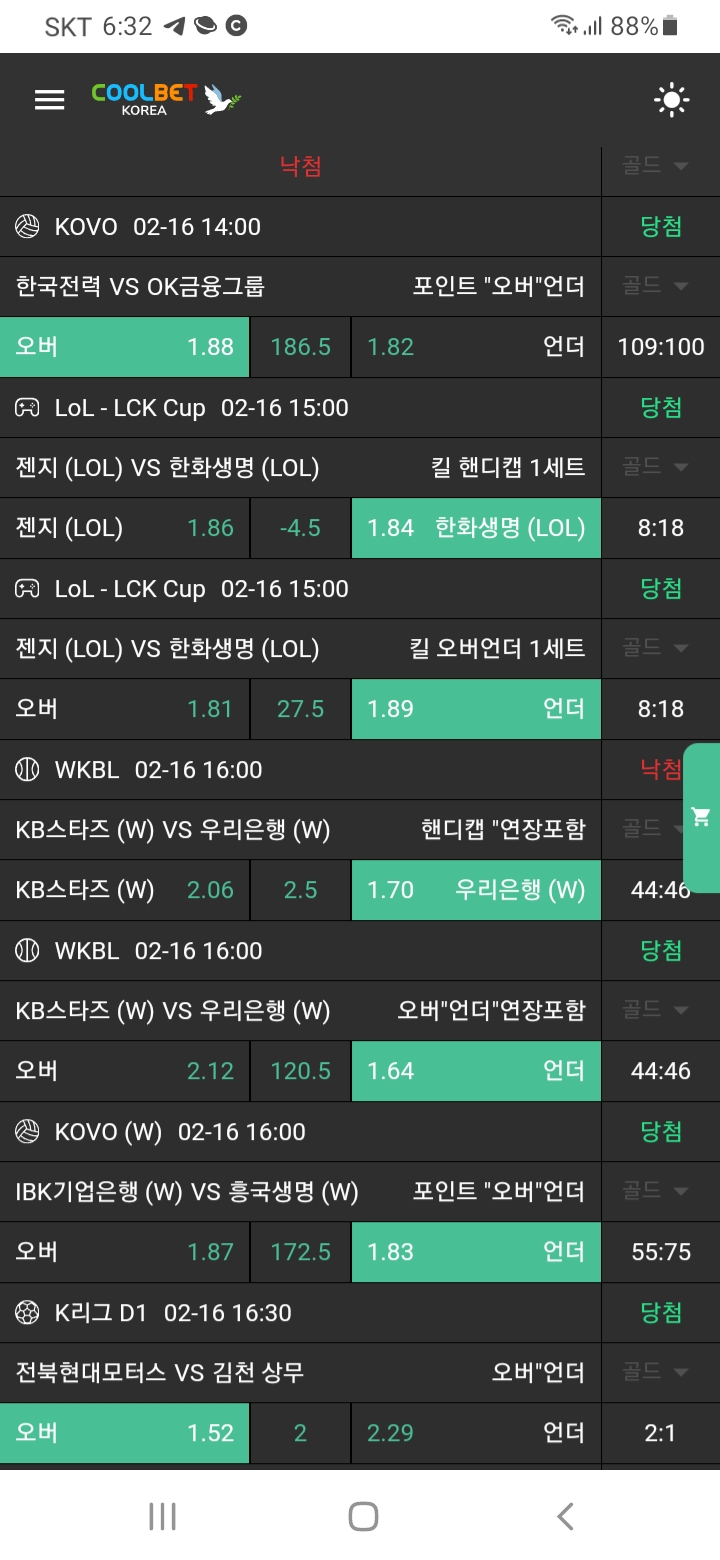Choose 언더 1.64 for KB스타즈 VS 우리은행
The height and width of the screenshot is (1560, 720).
475,1071
